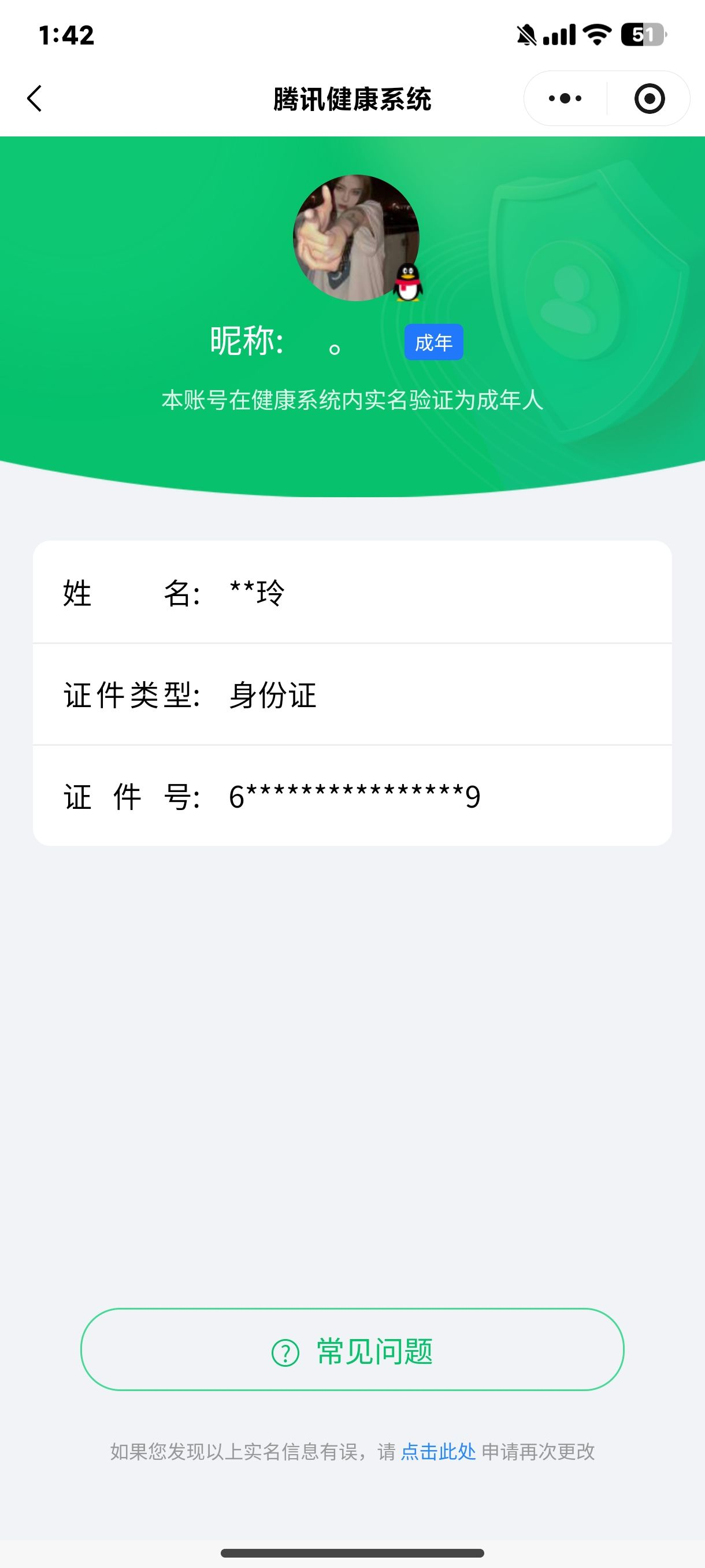Tap the 腾讯健康系统 title bar
The image size is (705, 1568).
pos(353,99)
